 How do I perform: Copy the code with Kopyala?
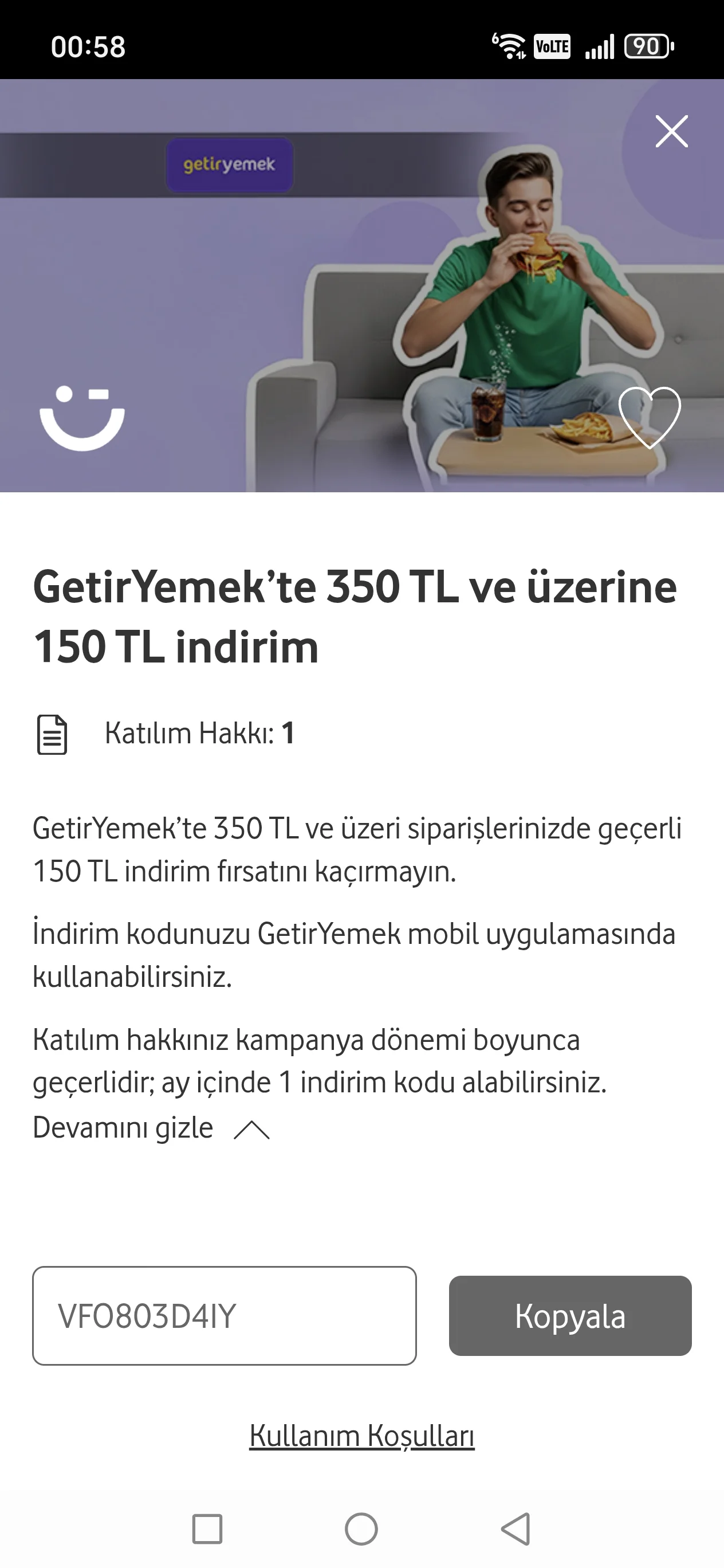[x=569, y=1315]
